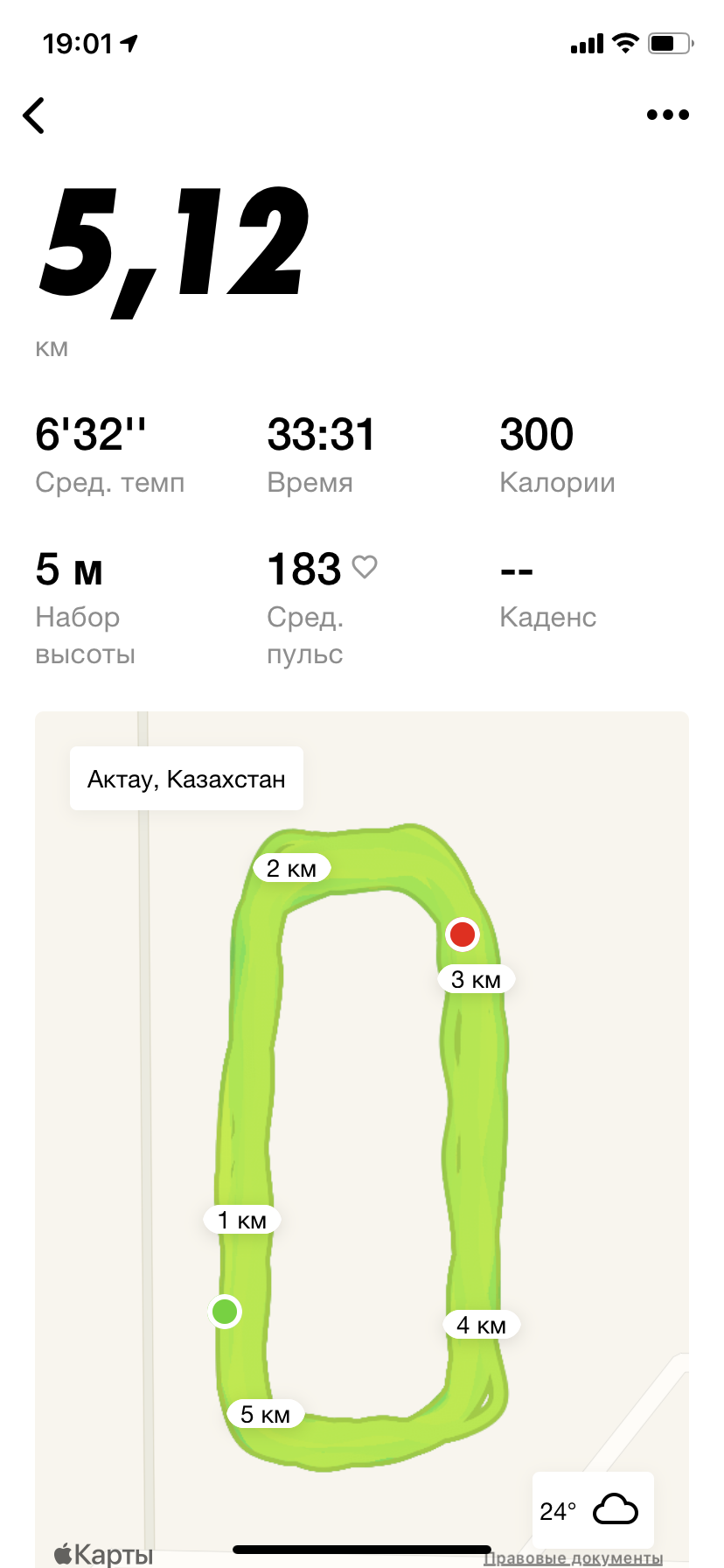Viewport: 724px width, 1568px height.
Task: Go back using the arrow
Action: pos(34,115)
